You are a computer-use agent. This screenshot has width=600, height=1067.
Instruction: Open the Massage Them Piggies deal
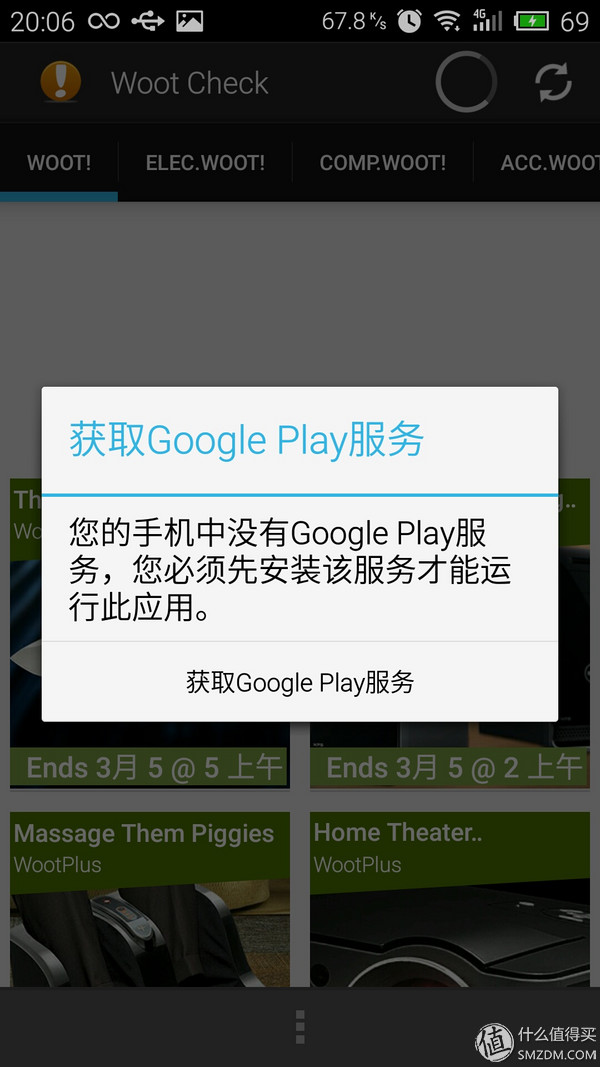click(150, 900)
